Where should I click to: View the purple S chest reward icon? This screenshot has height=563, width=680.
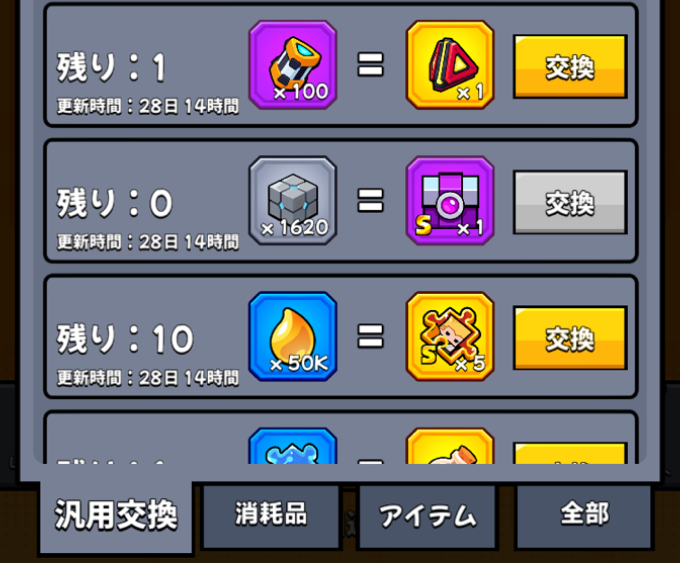click(x=450, y=201)
